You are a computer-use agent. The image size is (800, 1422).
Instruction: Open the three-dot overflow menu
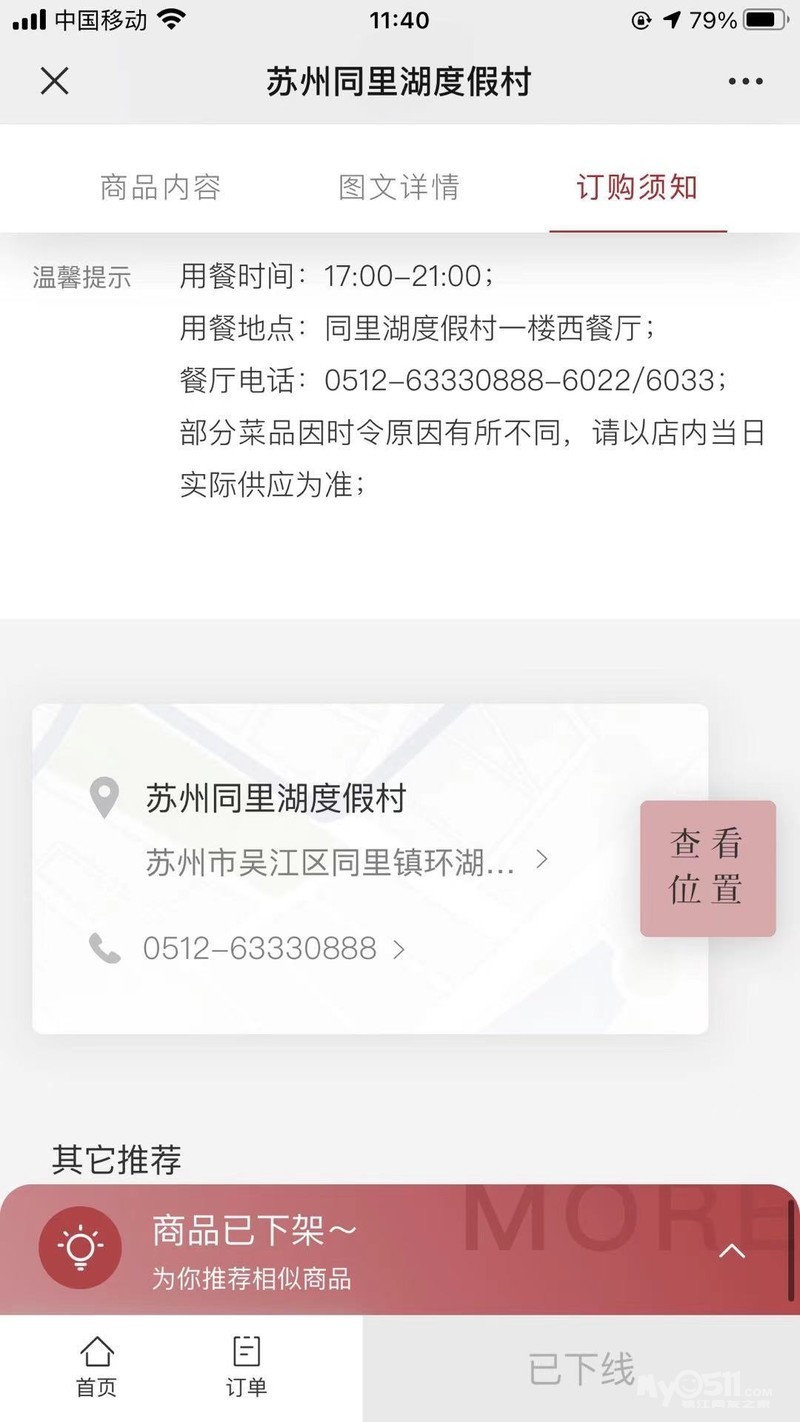[745, 82]
